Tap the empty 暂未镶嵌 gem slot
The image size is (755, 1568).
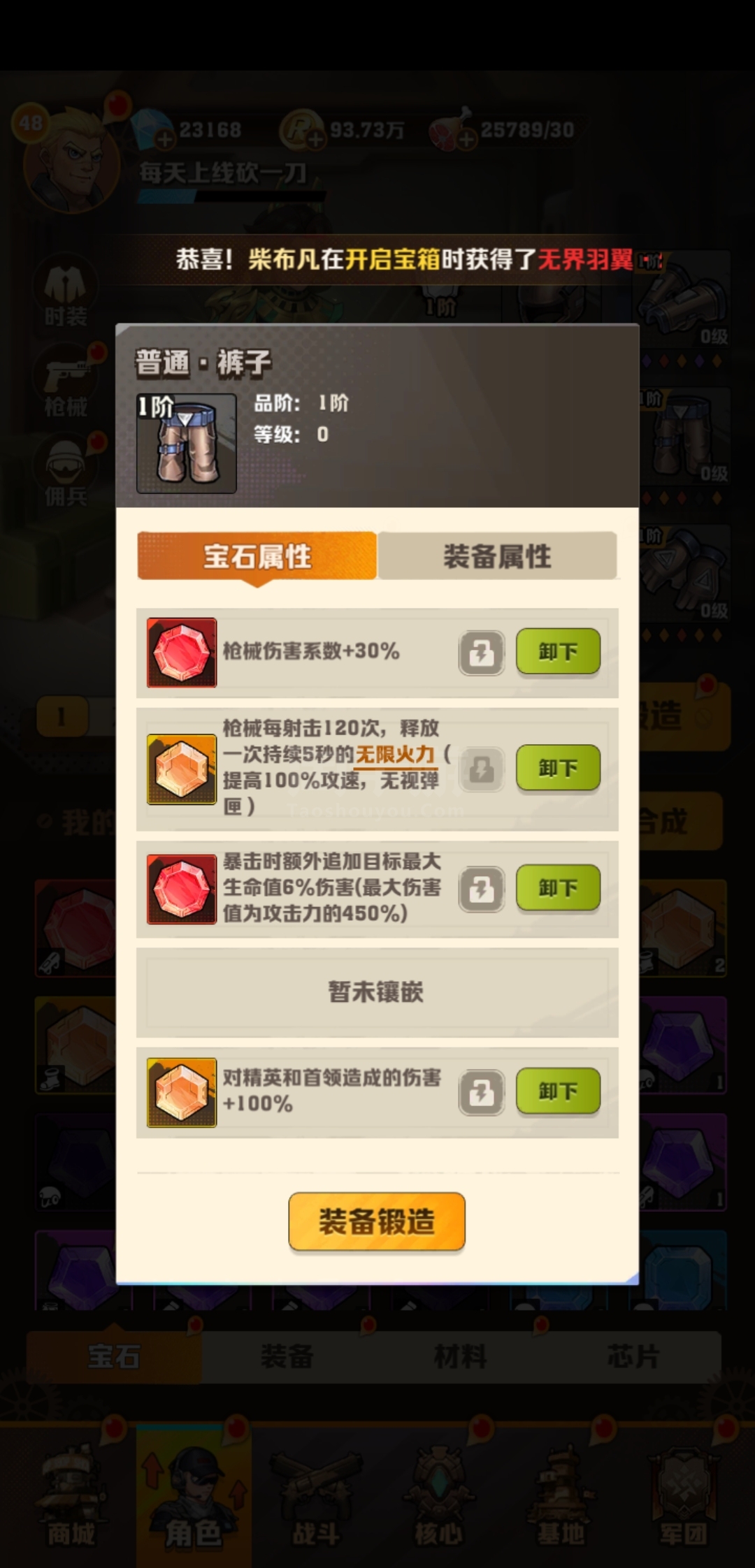click(377, 992)
